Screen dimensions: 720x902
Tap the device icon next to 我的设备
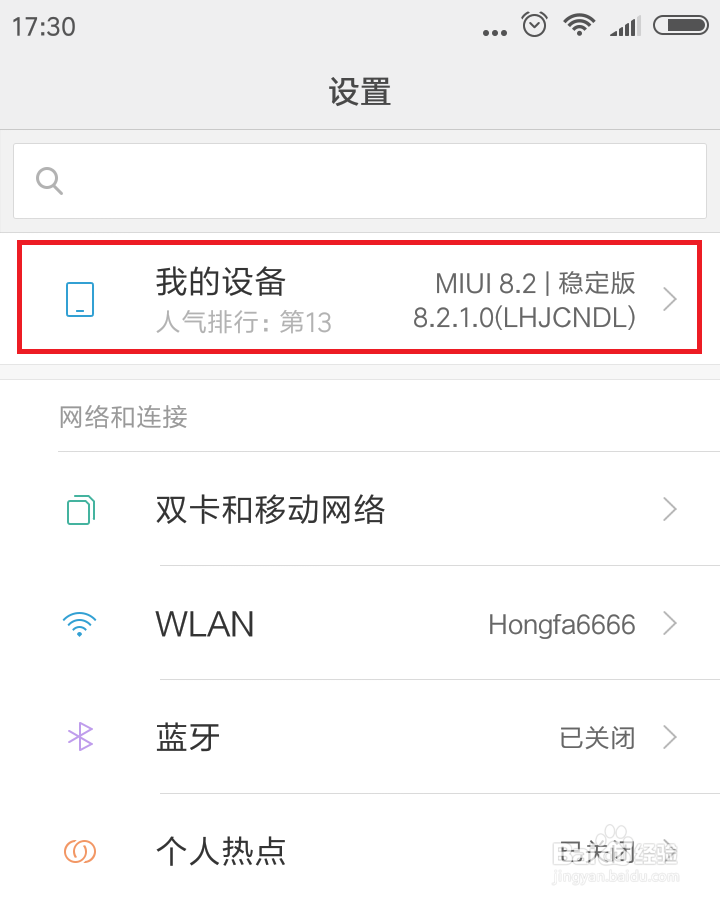[80, 297]
